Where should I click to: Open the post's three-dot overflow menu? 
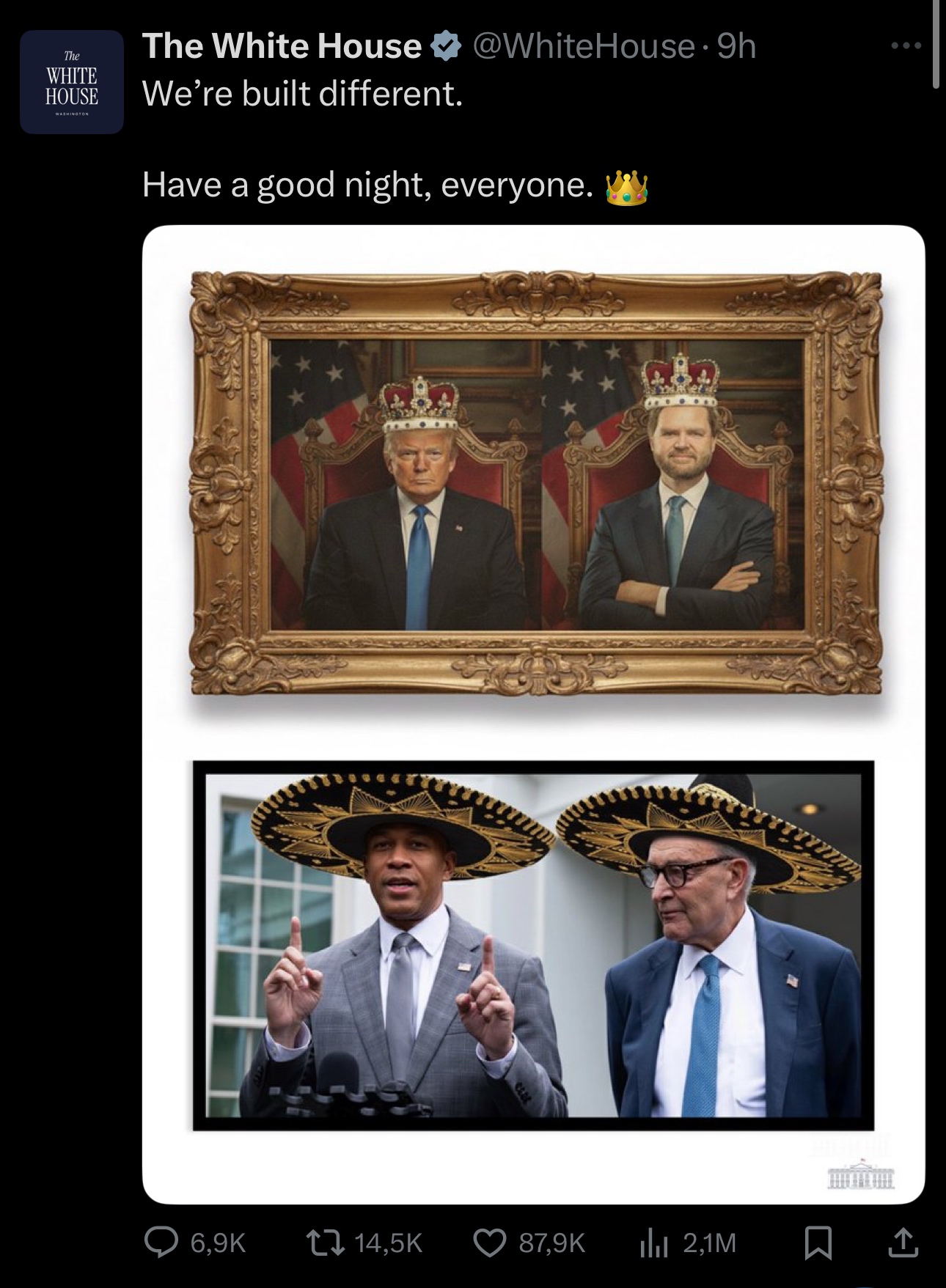[x=906, y=45]
